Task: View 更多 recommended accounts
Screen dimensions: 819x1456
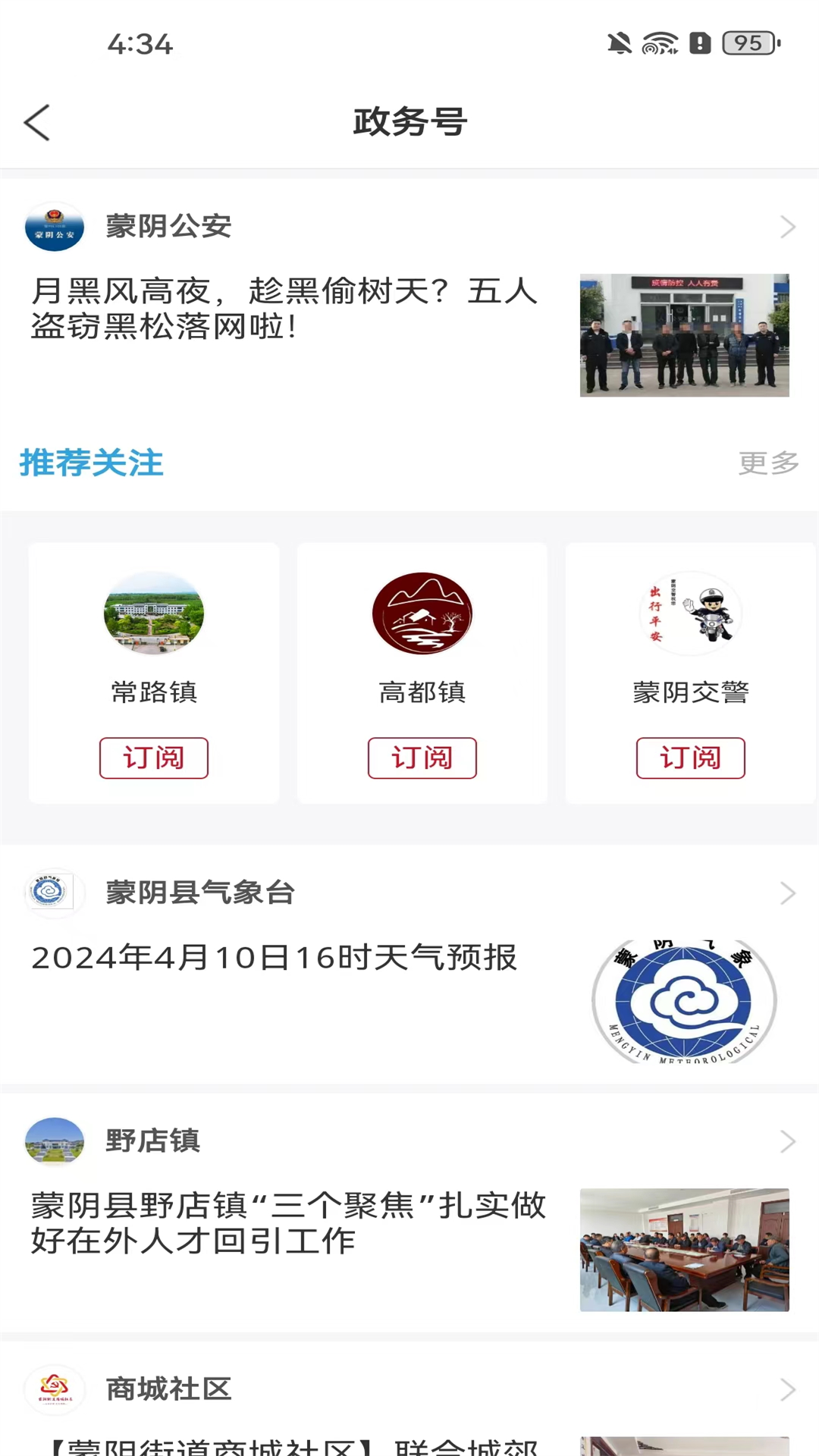Action: pos(768,463)
